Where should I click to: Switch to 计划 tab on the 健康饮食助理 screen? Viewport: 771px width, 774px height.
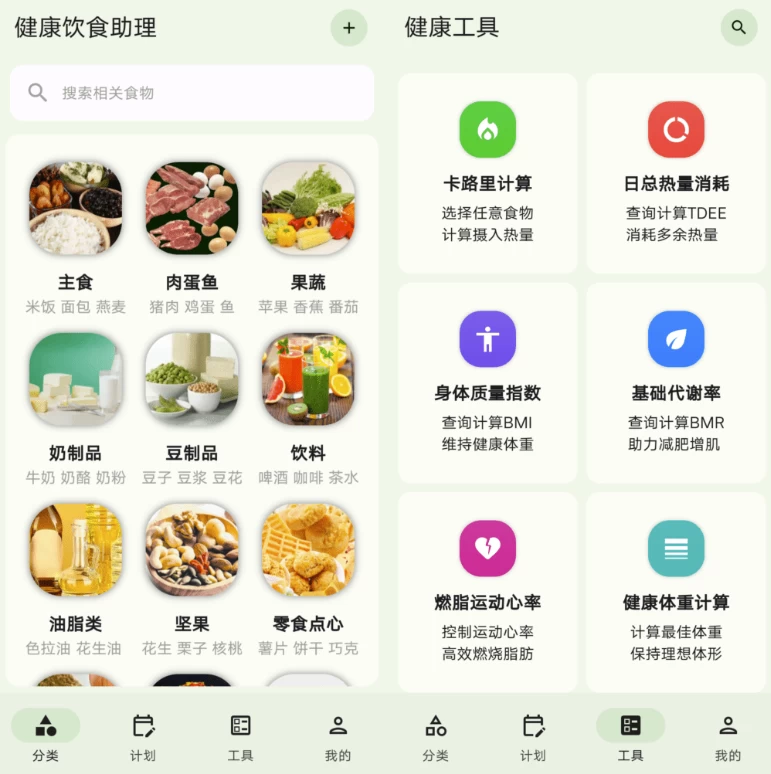point(143,737)
